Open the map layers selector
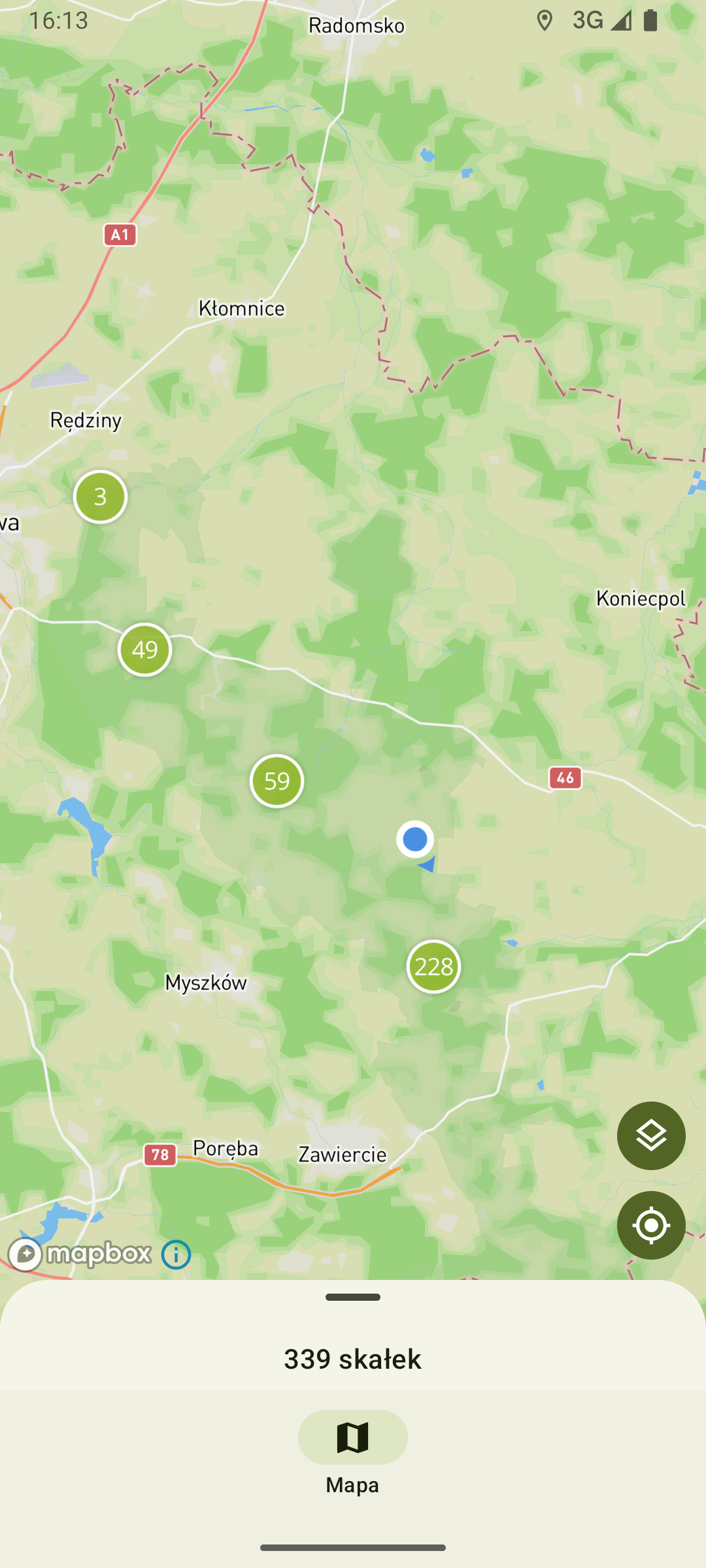The image size is (706, 1568). [x=651, y=1135]
